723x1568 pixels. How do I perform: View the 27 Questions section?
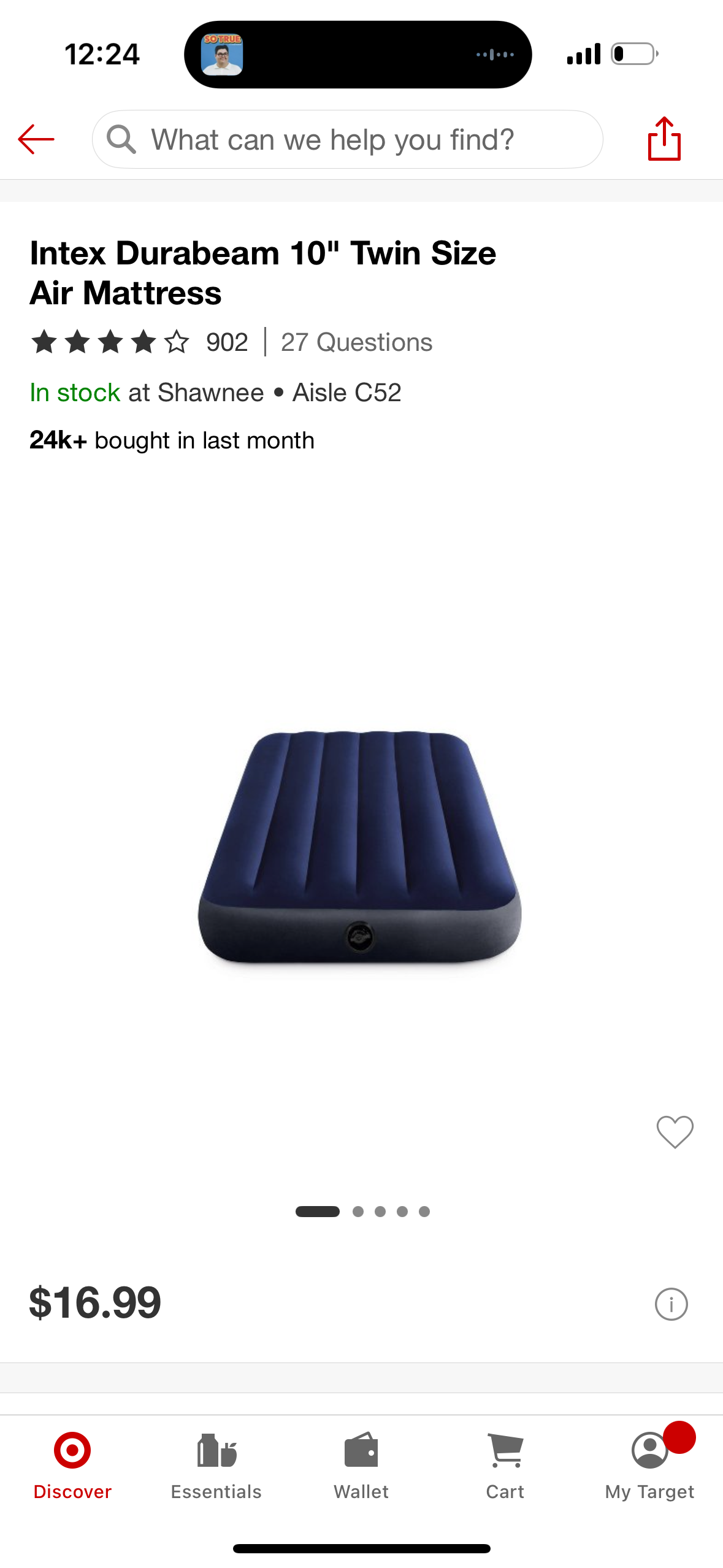(356, 342)
